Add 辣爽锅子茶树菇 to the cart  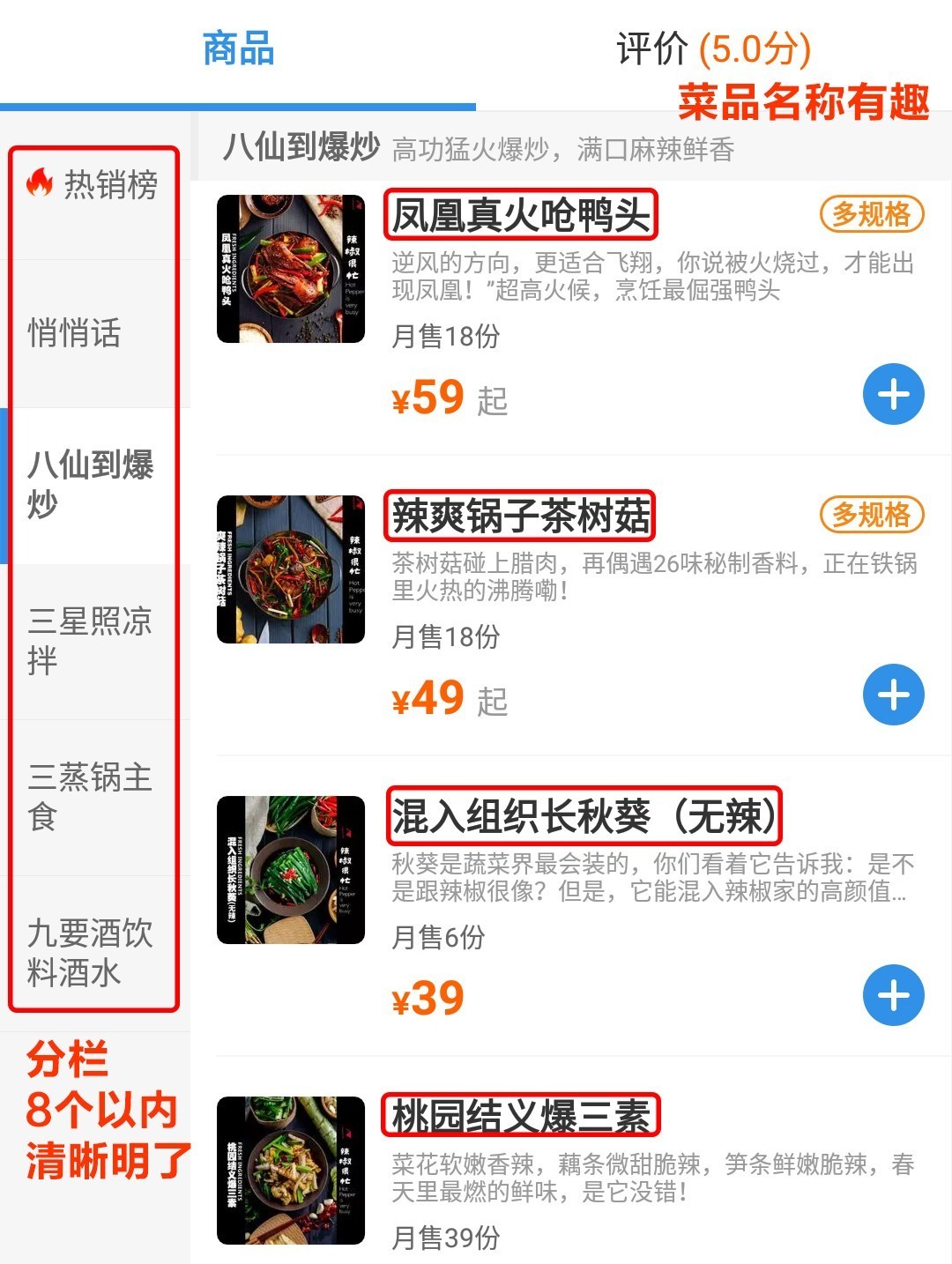(x=893, y=695)
